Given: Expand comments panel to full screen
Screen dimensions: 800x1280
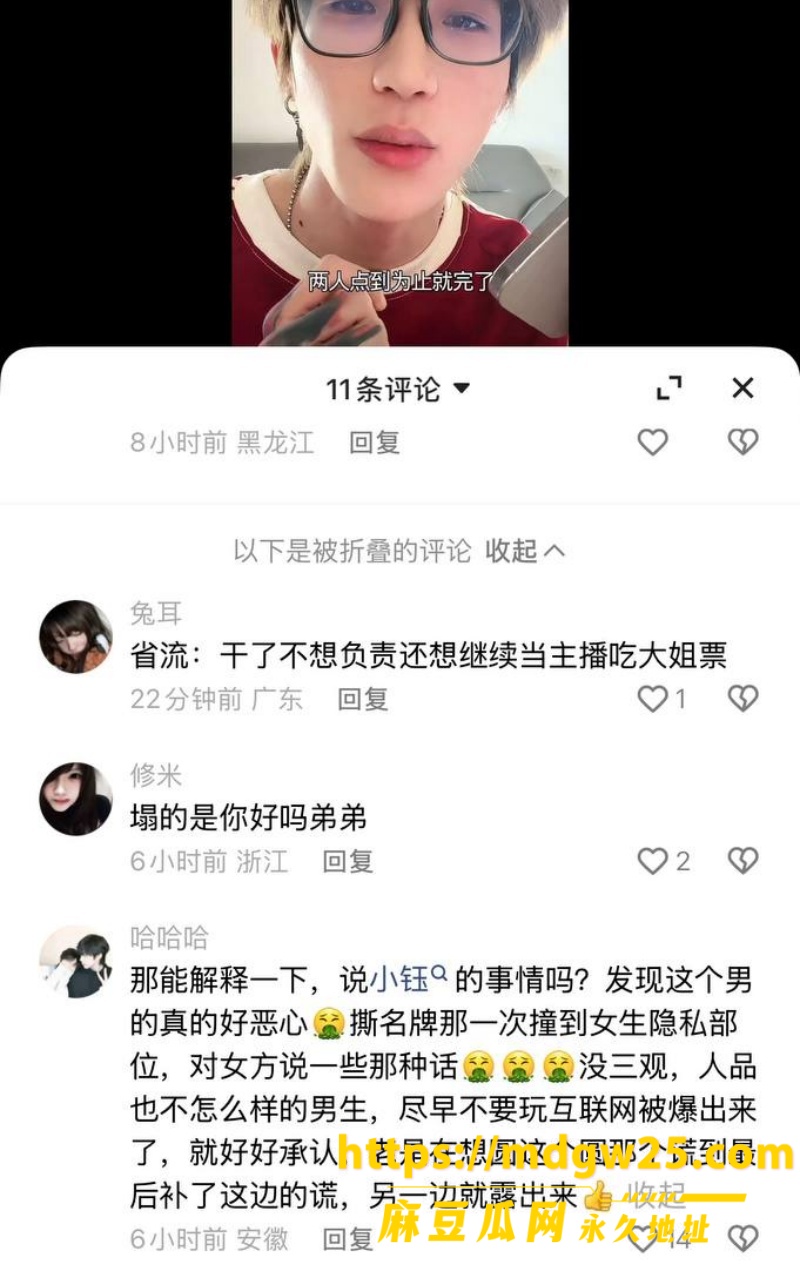Looking at the screenshot, I should click(669, 388).
